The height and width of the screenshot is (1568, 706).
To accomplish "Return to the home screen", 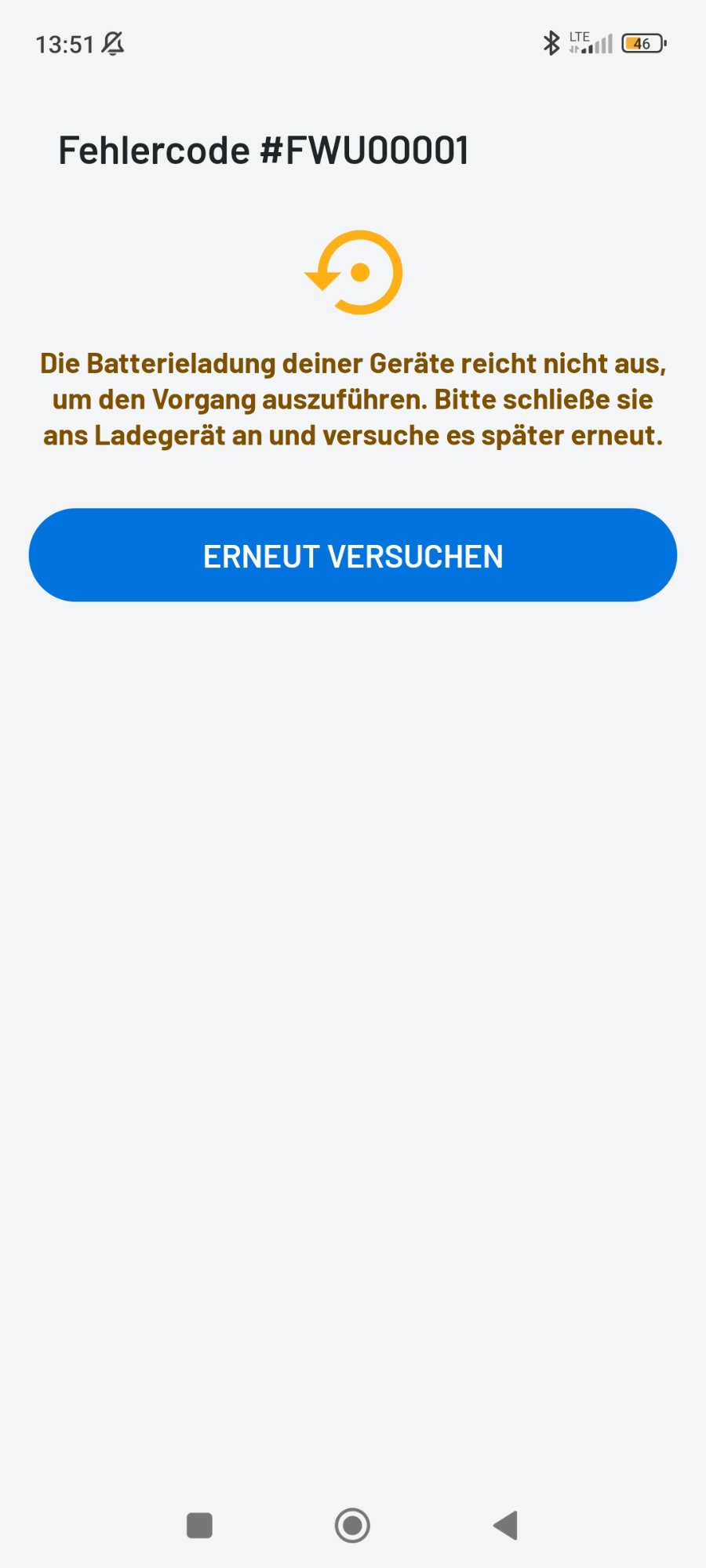I will point(352,1525).
